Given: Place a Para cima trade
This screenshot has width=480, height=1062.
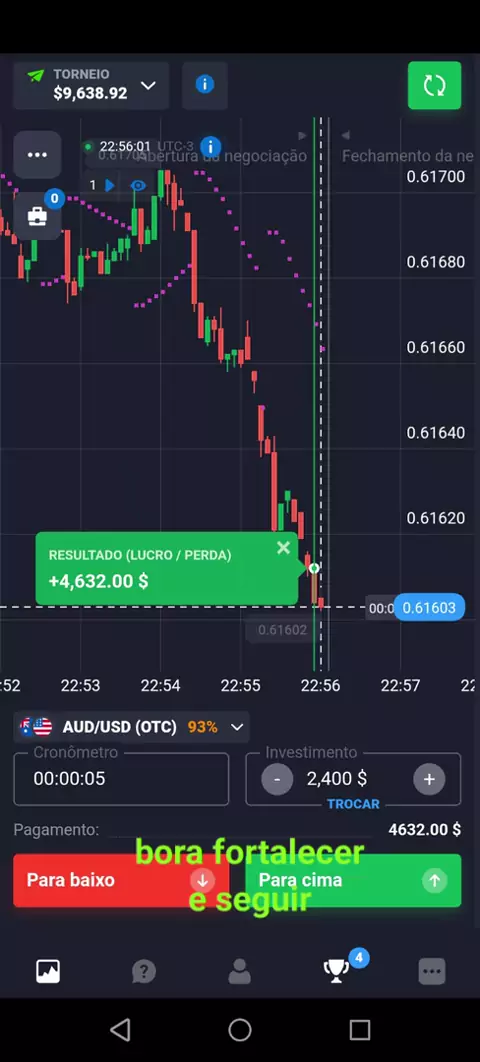Looking at the screenshot, I should [x=353, y=880].
